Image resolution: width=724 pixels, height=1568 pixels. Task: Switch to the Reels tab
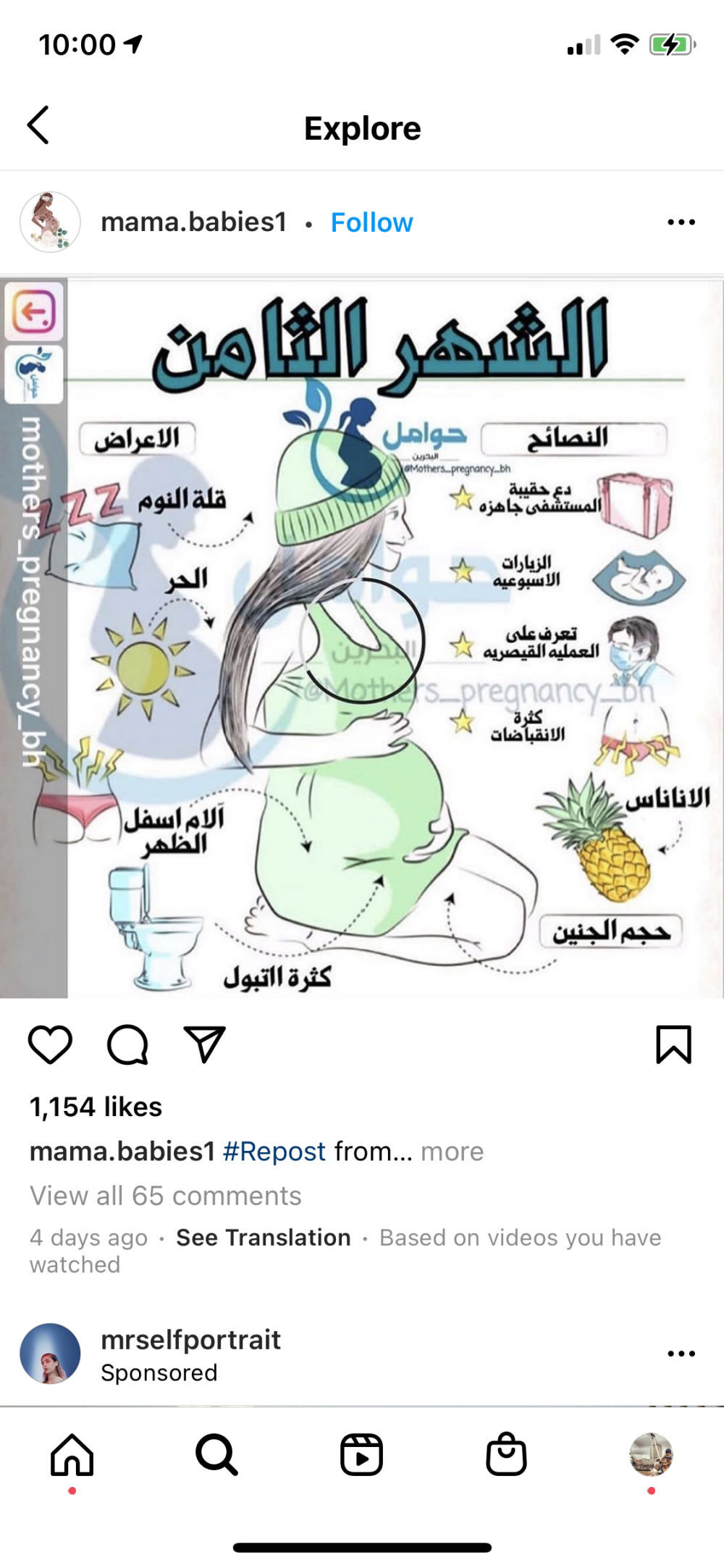pyautogui.click(x=361, y=1454)
